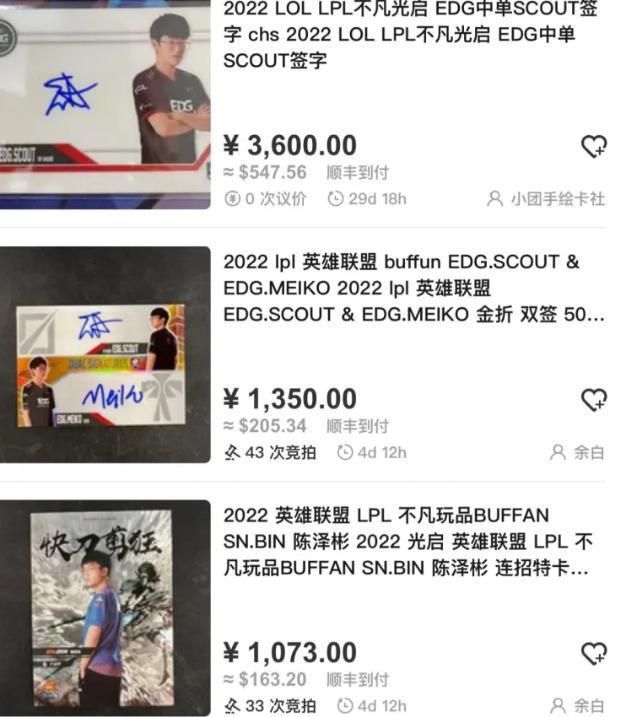The image size is (619, 717).
Task: Save the ¥1,073.00 listing with the heart
Action: point(594,654)
